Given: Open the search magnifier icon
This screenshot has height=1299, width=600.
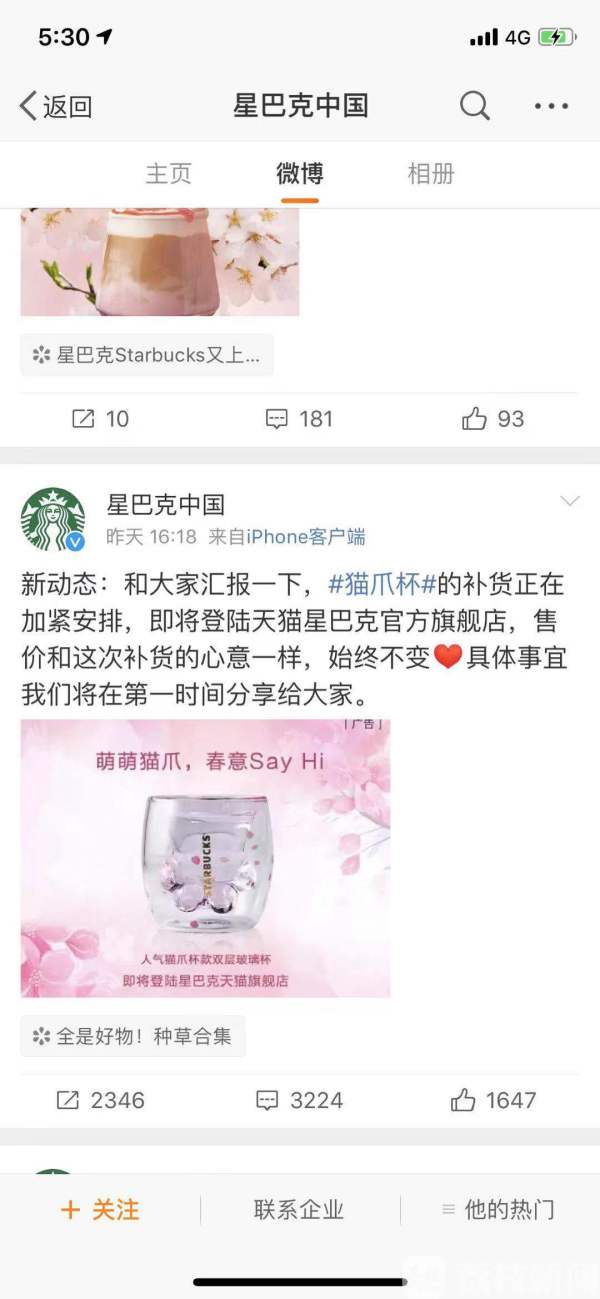Looking at the screenshot, I should (x=474, y=105).
